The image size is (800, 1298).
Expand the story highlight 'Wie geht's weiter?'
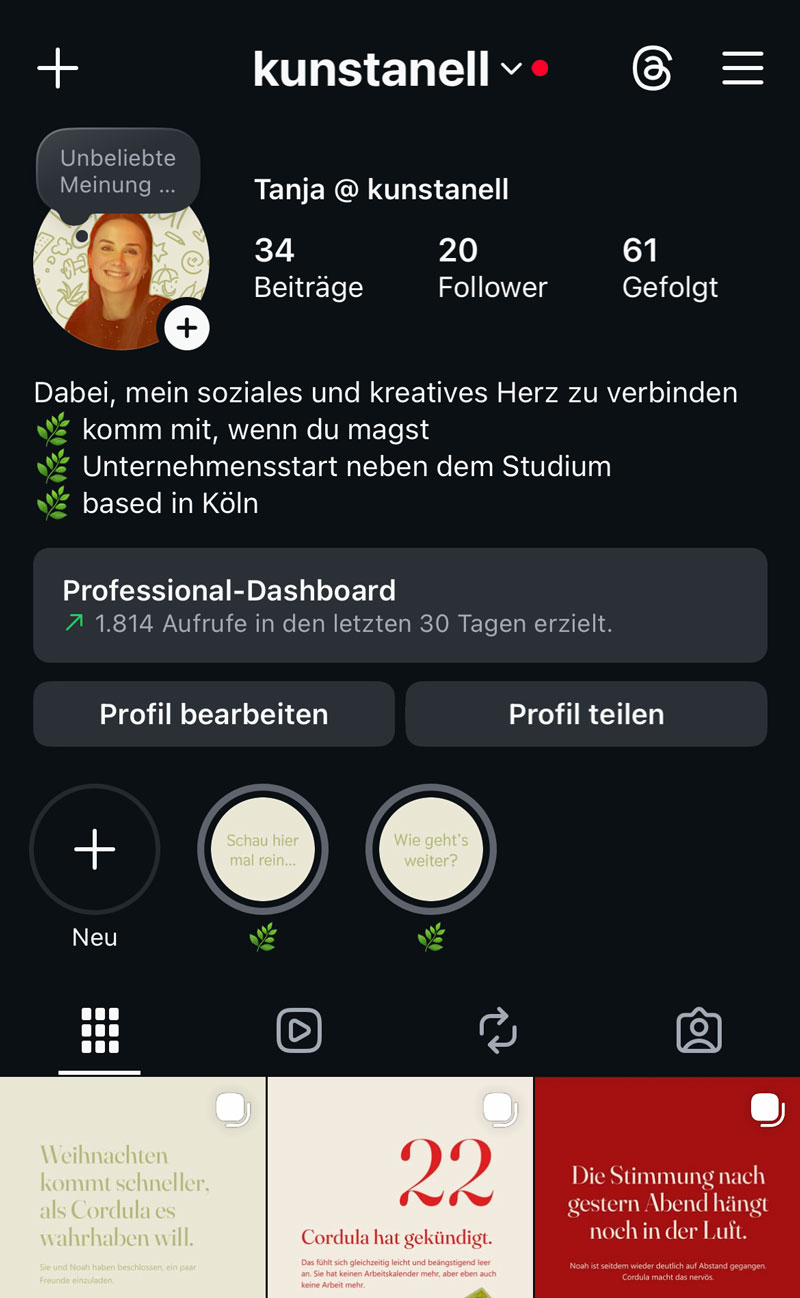click(x=430, y=849)
